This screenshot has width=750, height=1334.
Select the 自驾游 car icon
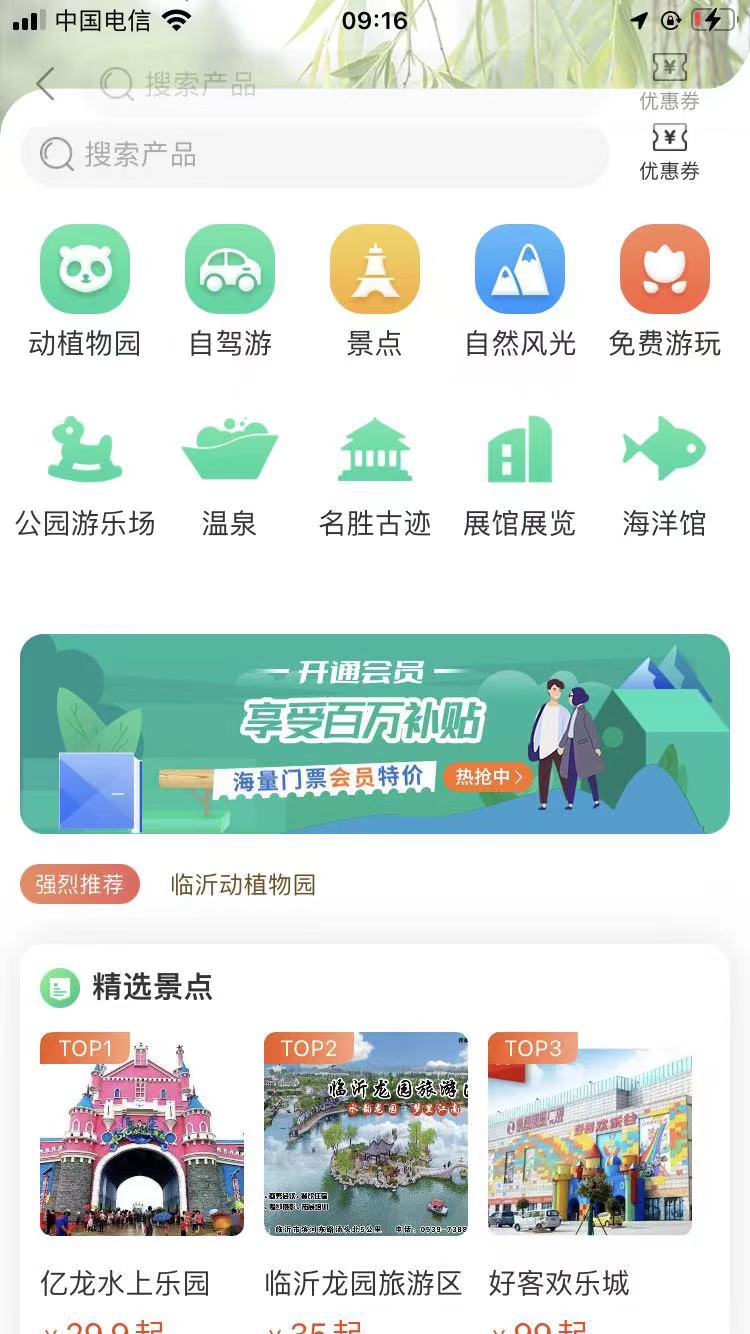[230, 268]
